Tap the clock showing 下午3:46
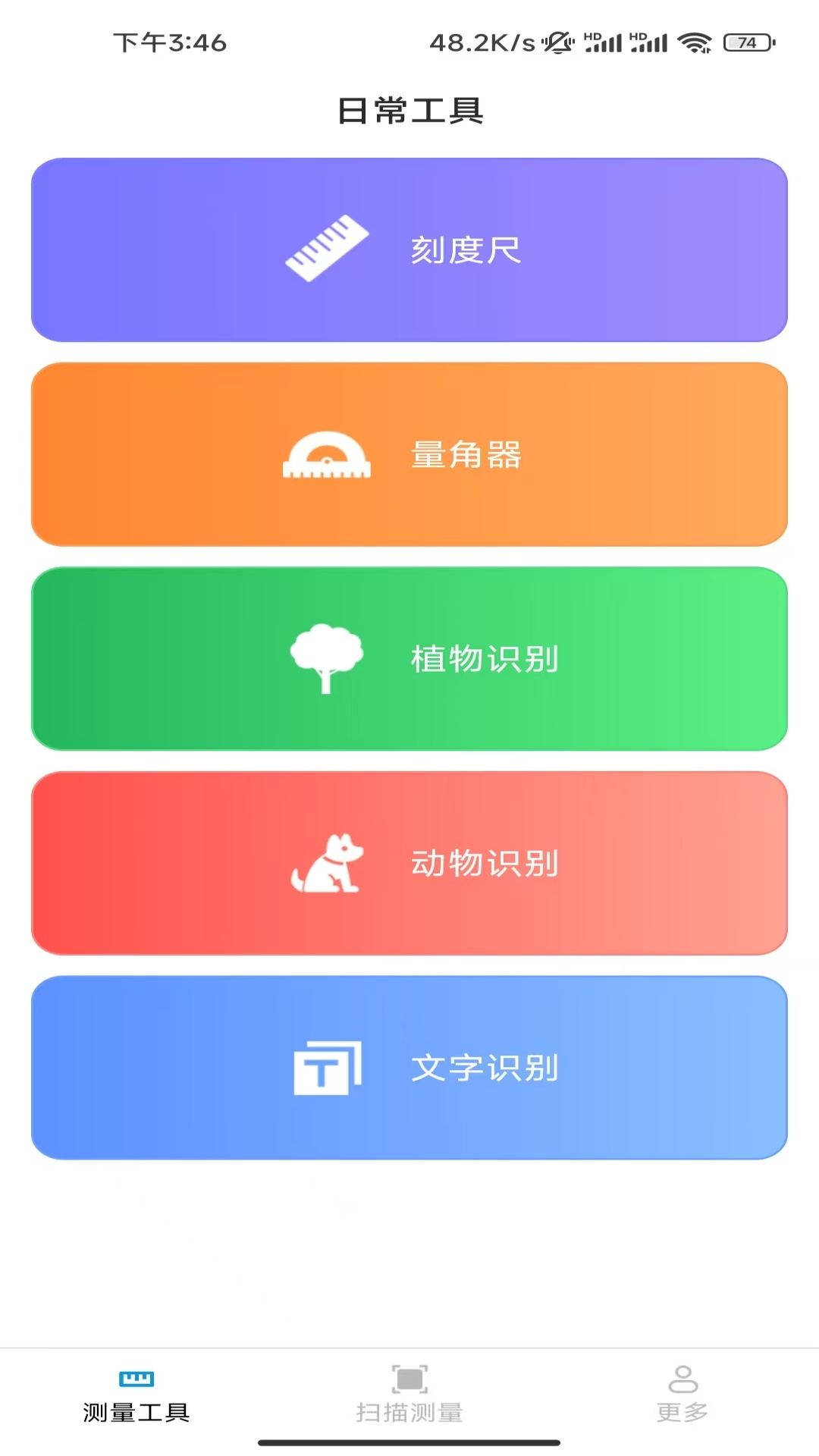This screenshot has height=1456, width=819. tap(168, 43)
